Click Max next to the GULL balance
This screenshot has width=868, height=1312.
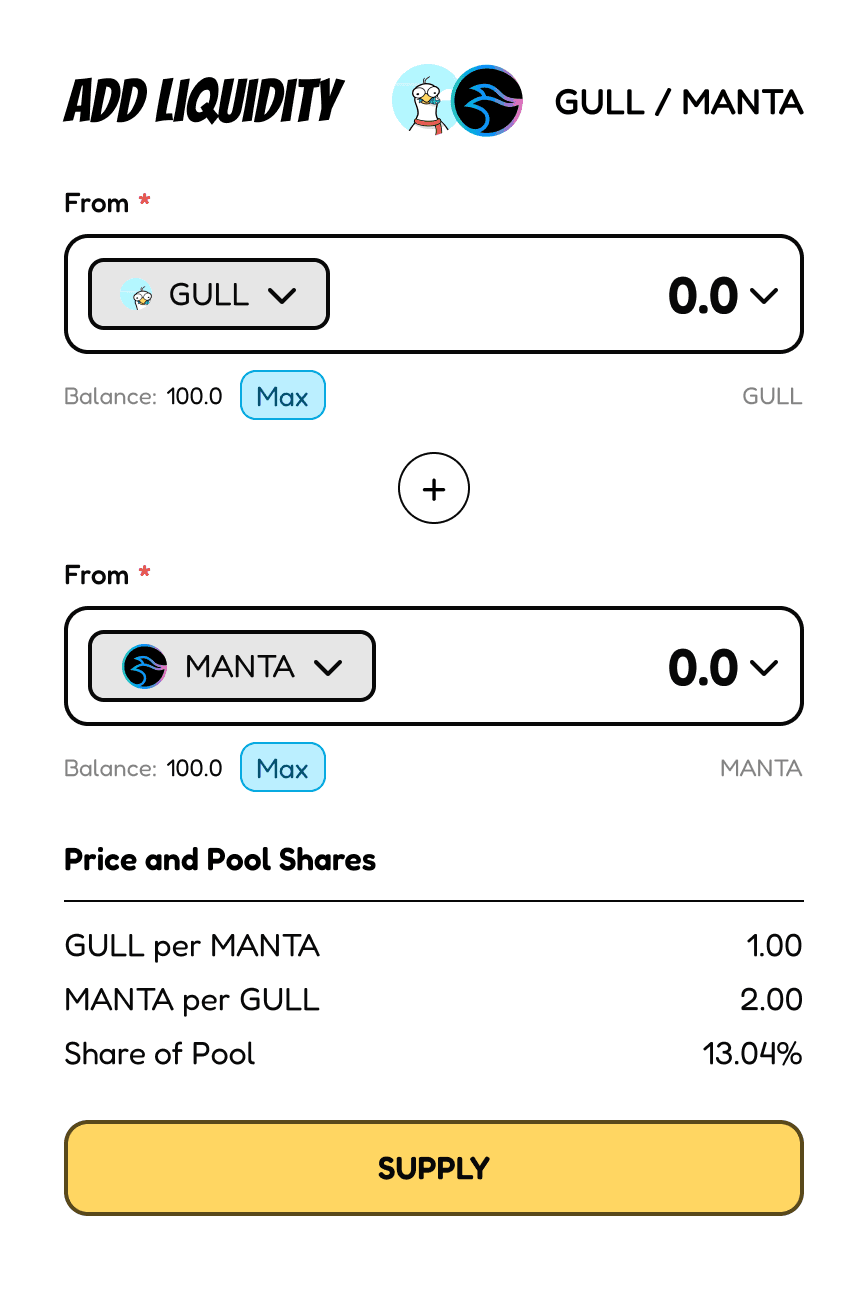pos(282,395)
